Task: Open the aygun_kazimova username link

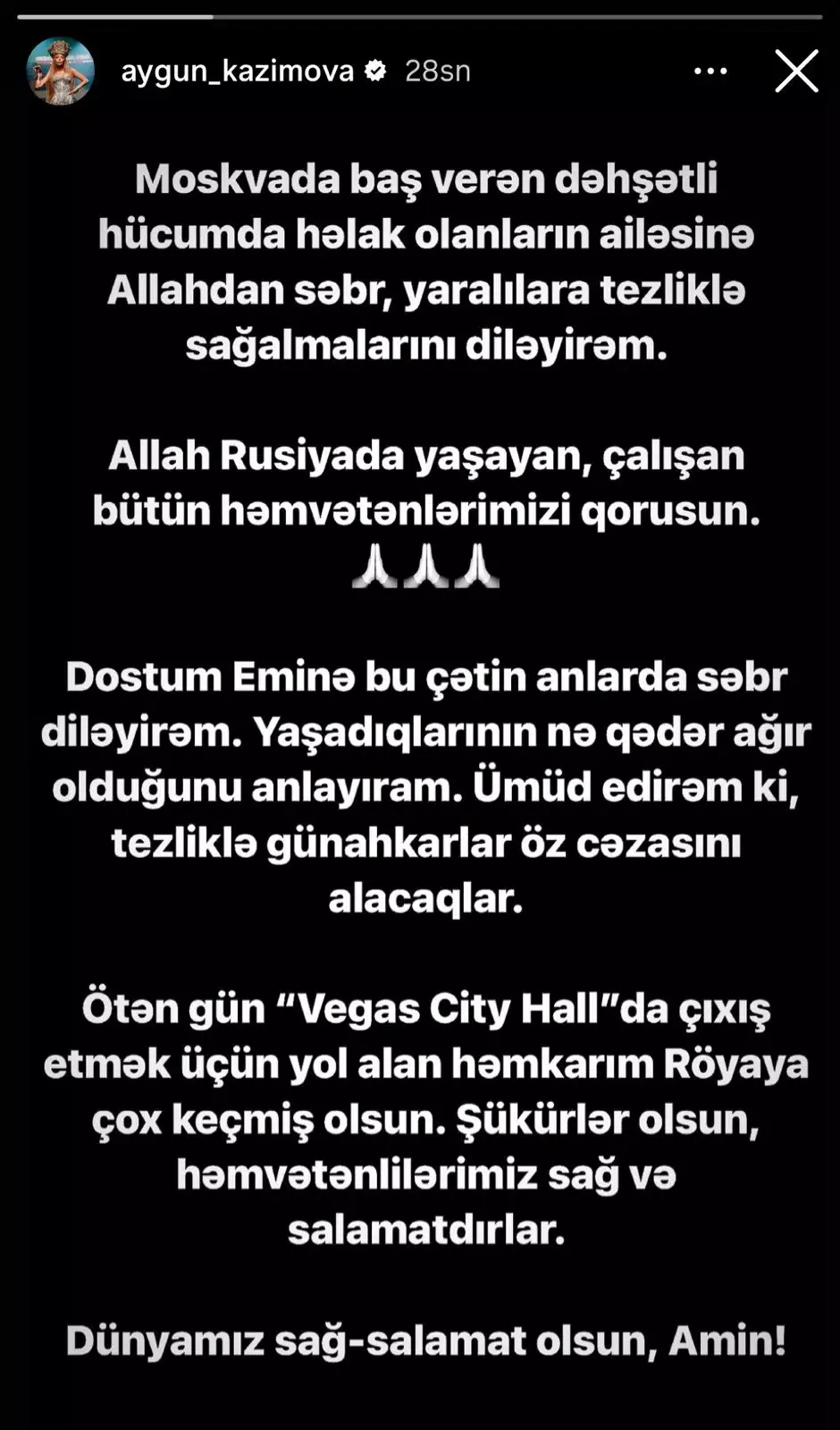Action: click(237, 71)
